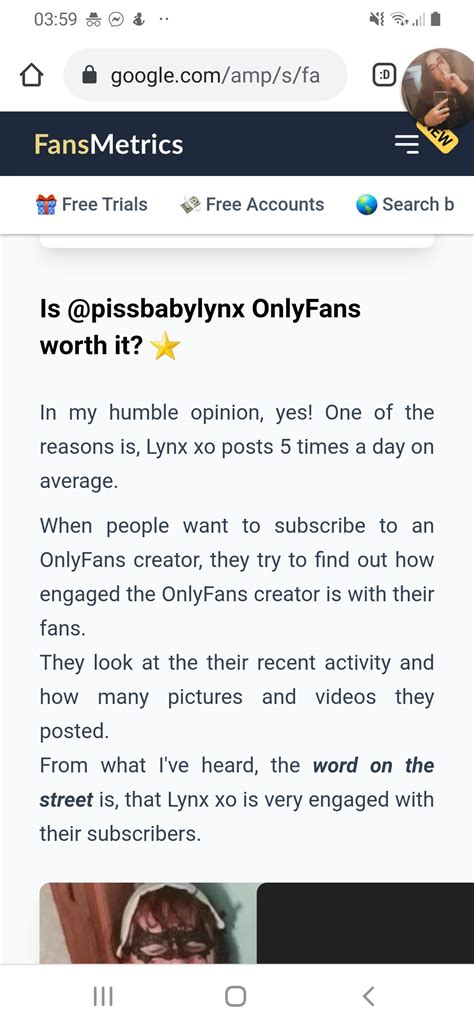Open recent apps from navigation bar
The width and height of the screenshot is (474, 1027).
coord(103,996)
